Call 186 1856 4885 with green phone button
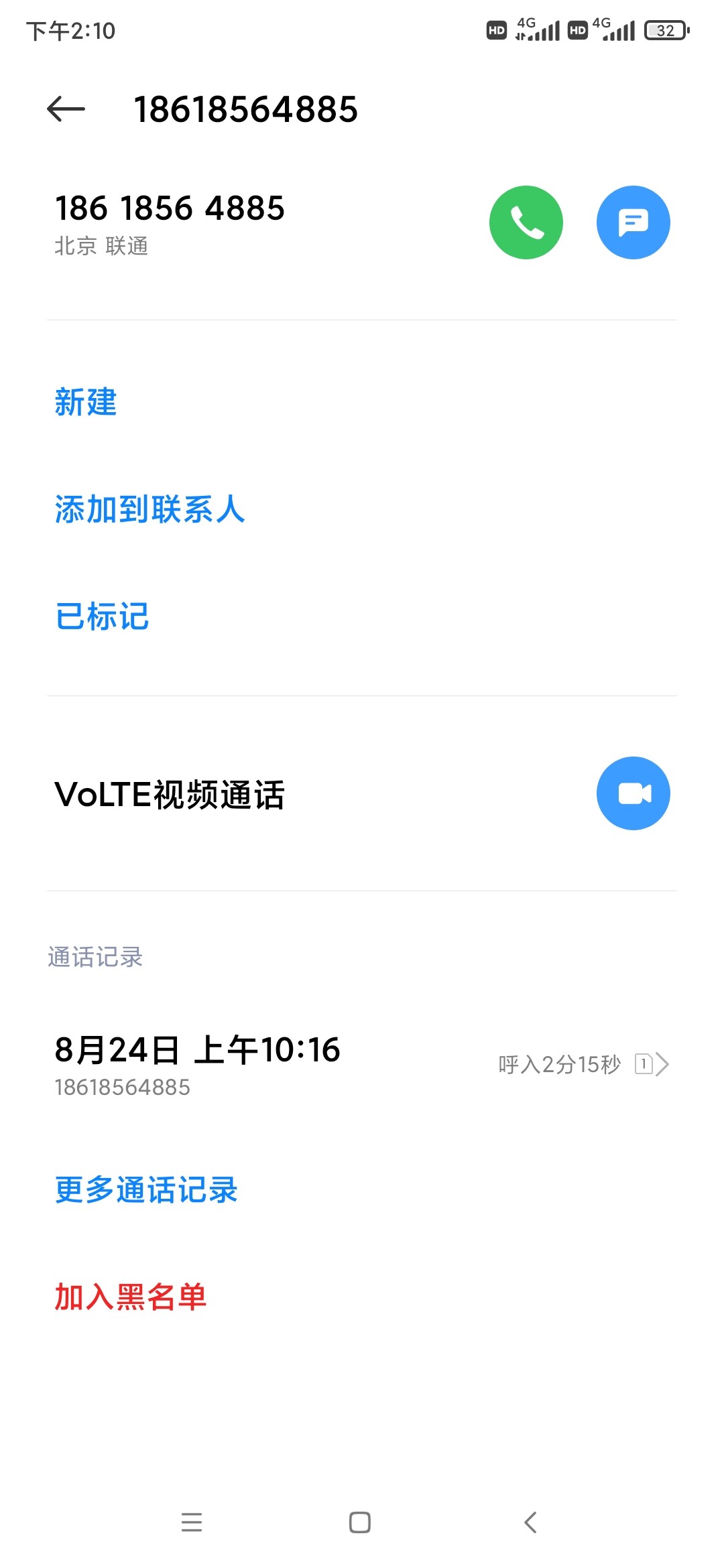This screenshot has height=1568, width=724. [x=526, y=222]
